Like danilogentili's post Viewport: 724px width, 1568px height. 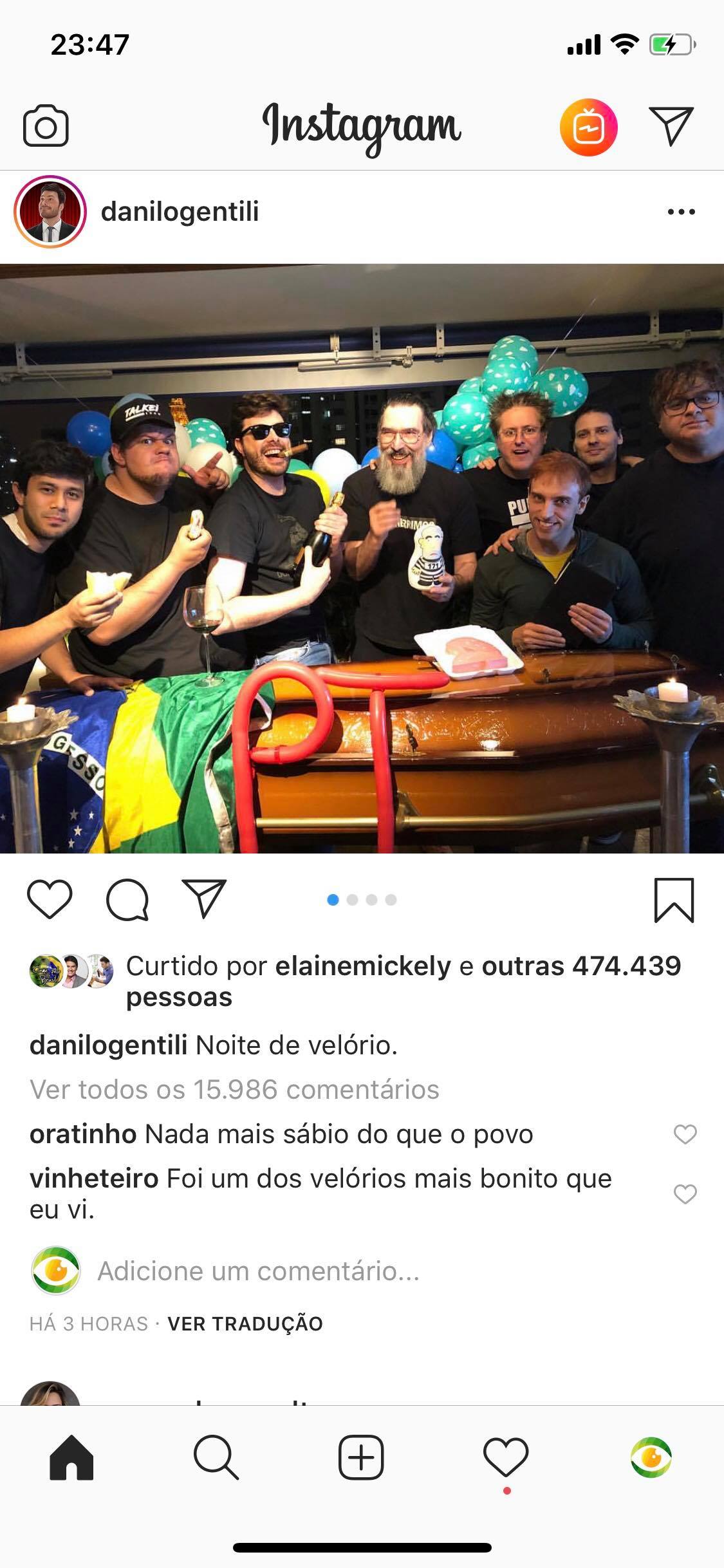click(50, 899)
